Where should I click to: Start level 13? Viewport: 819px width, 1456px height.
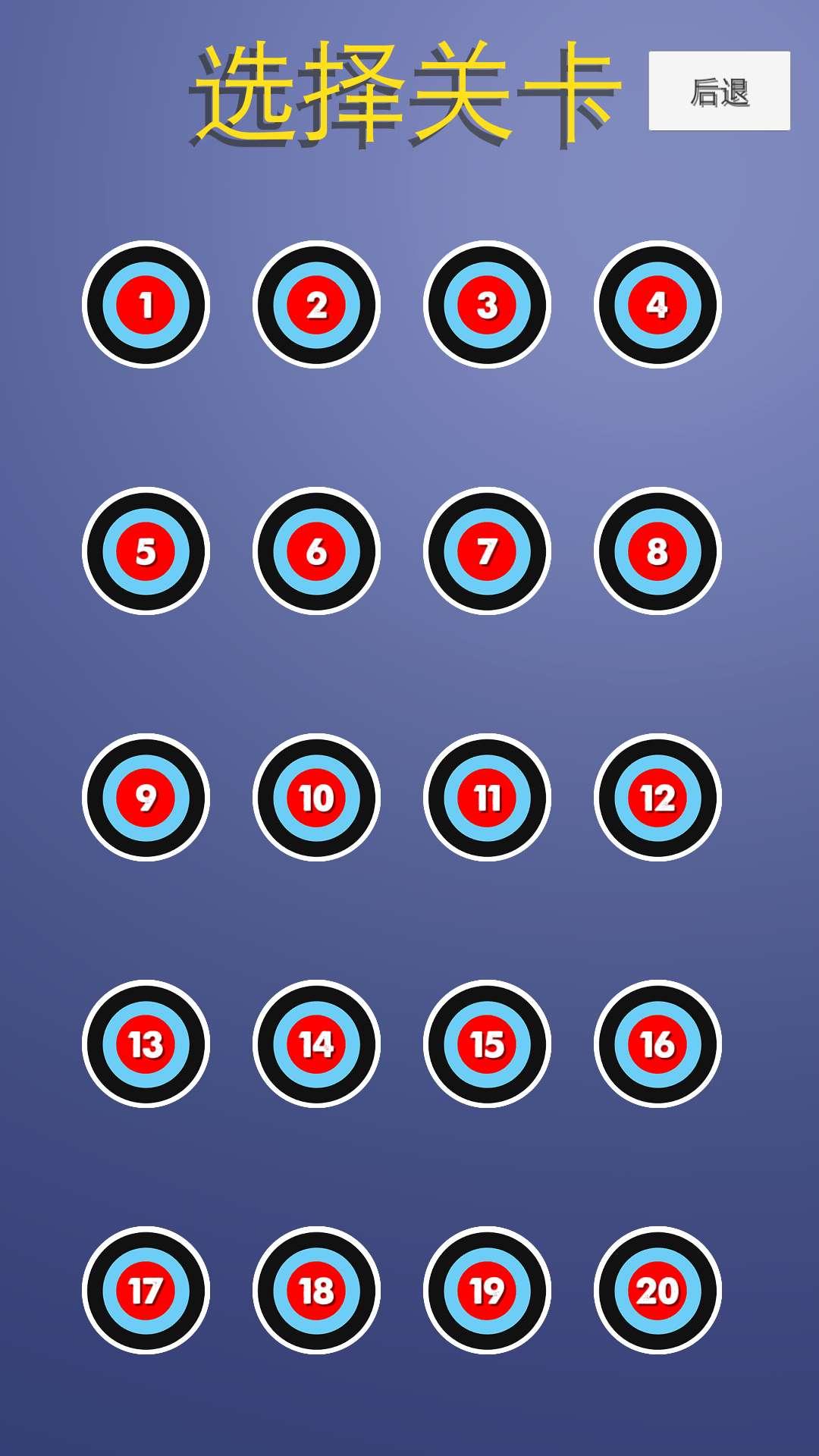146,1044
